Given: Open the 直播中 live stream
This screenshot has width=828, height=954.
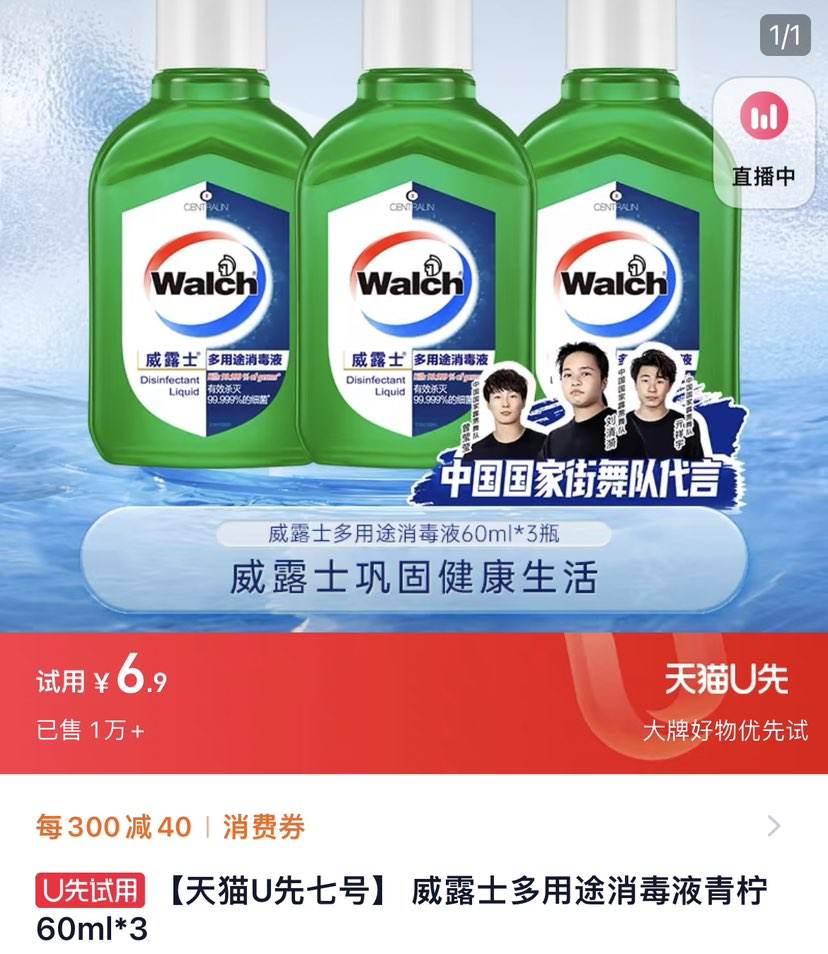Looking at the screenshot, I should click(x=762, y=173).
